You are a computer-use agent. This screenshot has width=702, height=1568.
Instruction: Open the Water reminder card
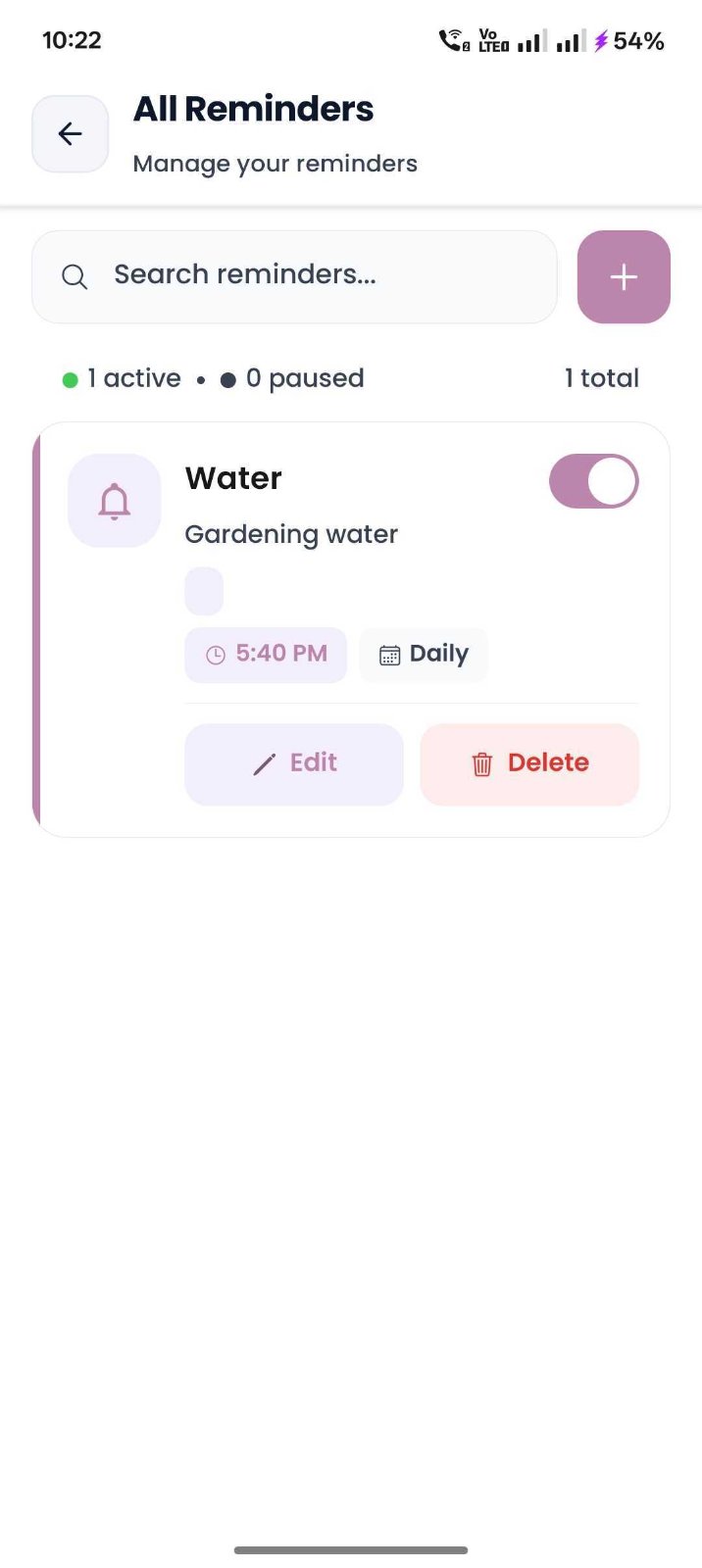(351, 629)
